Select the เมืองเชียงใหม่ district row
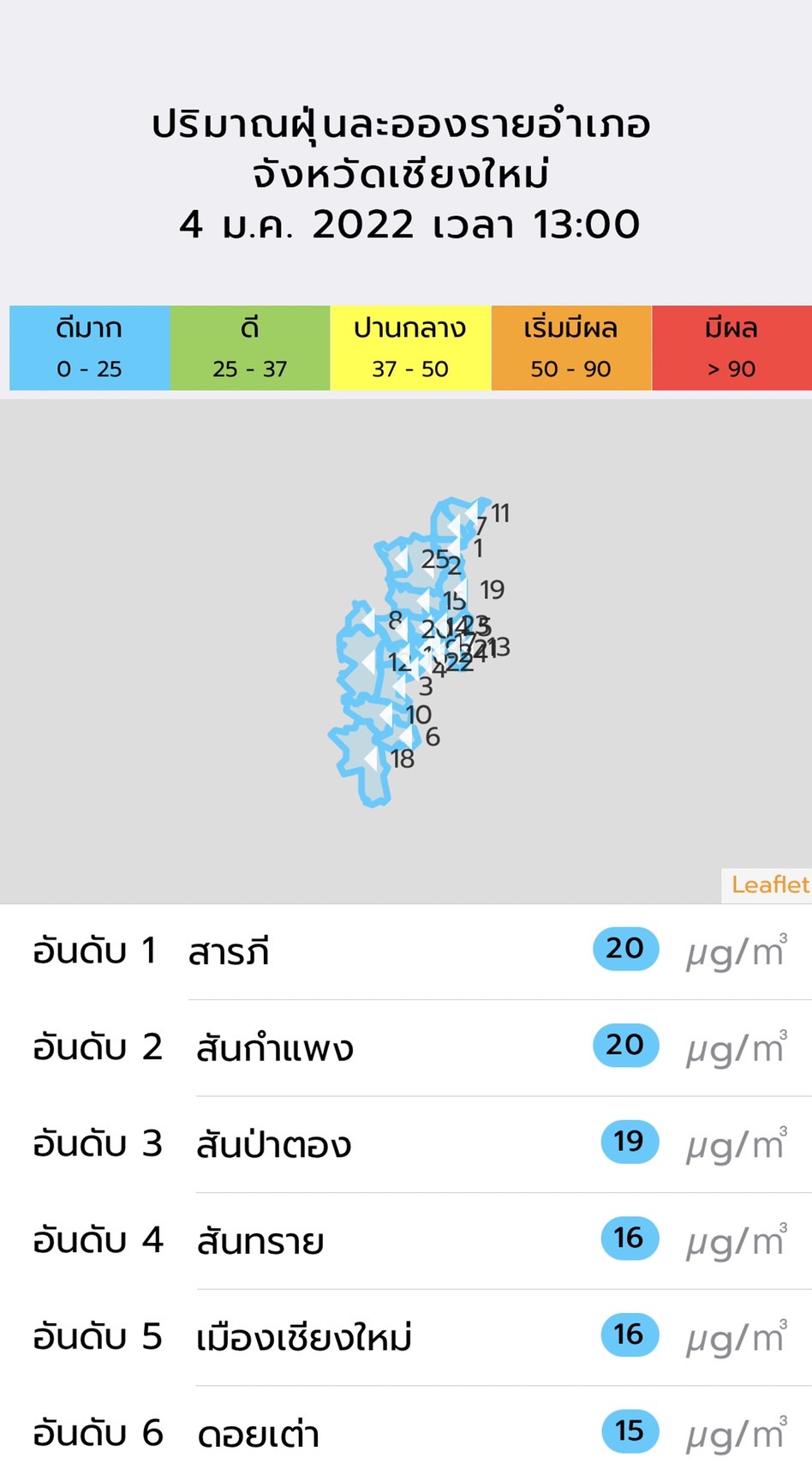 (x=406, y=1337)
